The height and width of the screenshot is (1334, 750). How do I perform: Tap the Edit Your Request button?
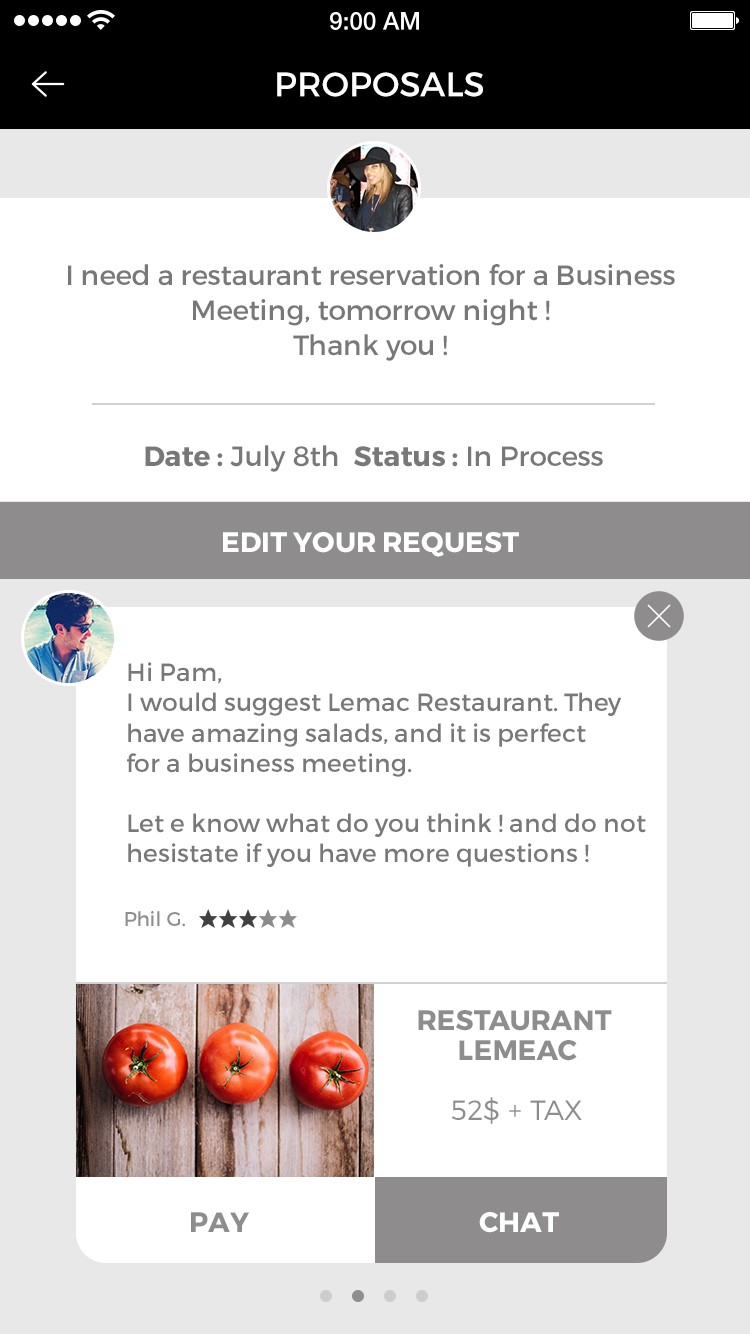(x=370, y=542)
